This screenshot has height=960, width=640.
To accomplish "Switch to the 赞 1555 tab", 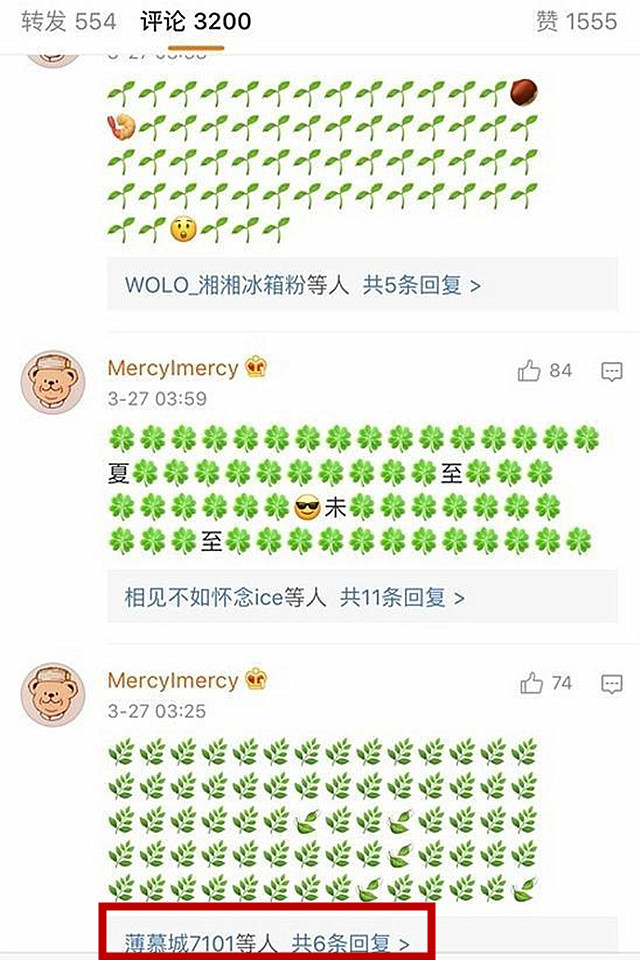I will point(577,21).
